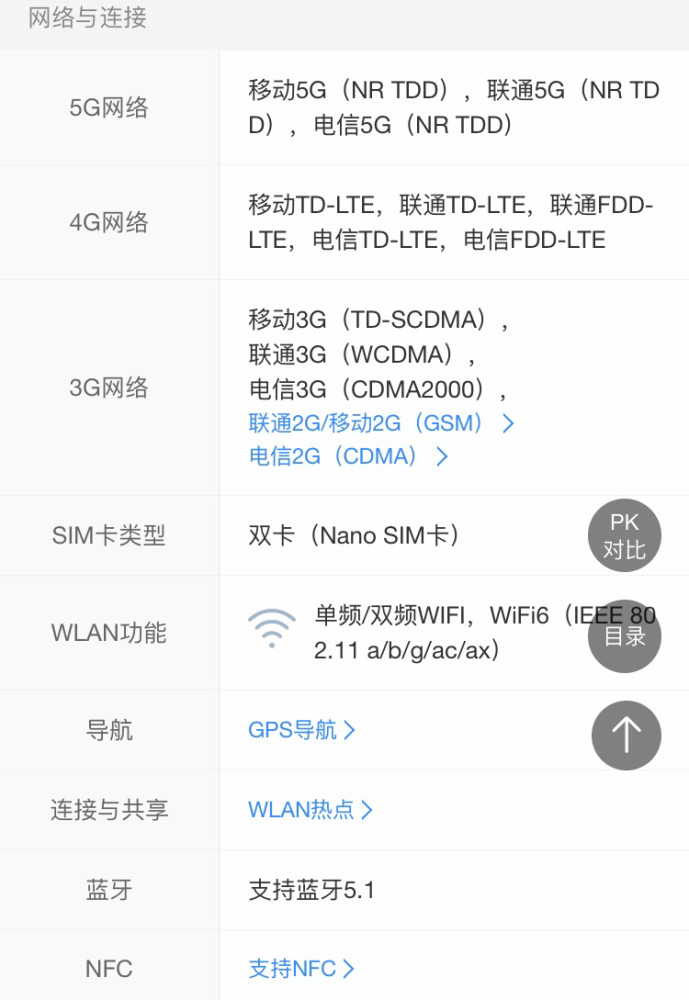Image resolution: width=689 pixels, height=1000 pixels.
Task: Open the 支持NFC link
Action: [301, 969]
